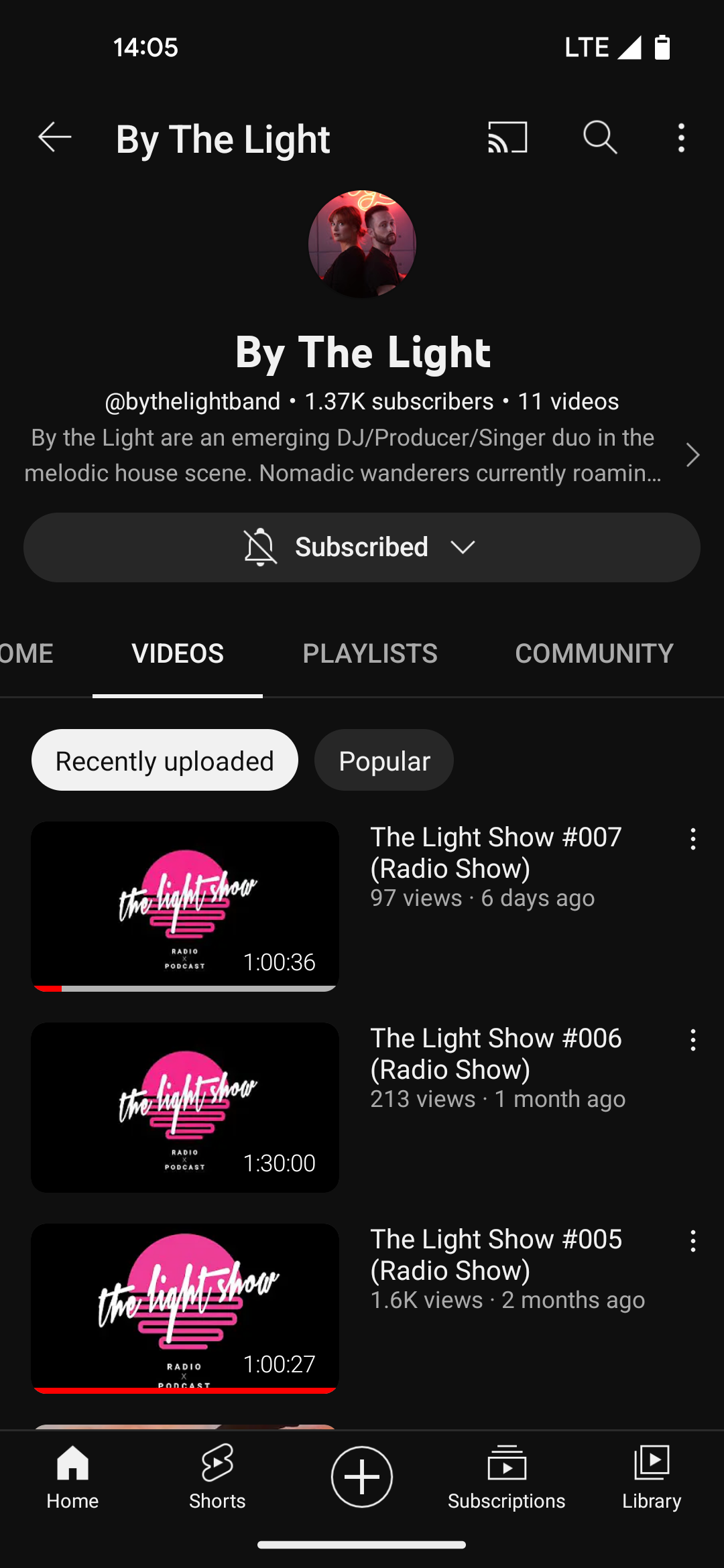The height and width of the screenshot is (1568, 724).
Task: Play The Light Show #006 video
Action: click(185, 1107)
